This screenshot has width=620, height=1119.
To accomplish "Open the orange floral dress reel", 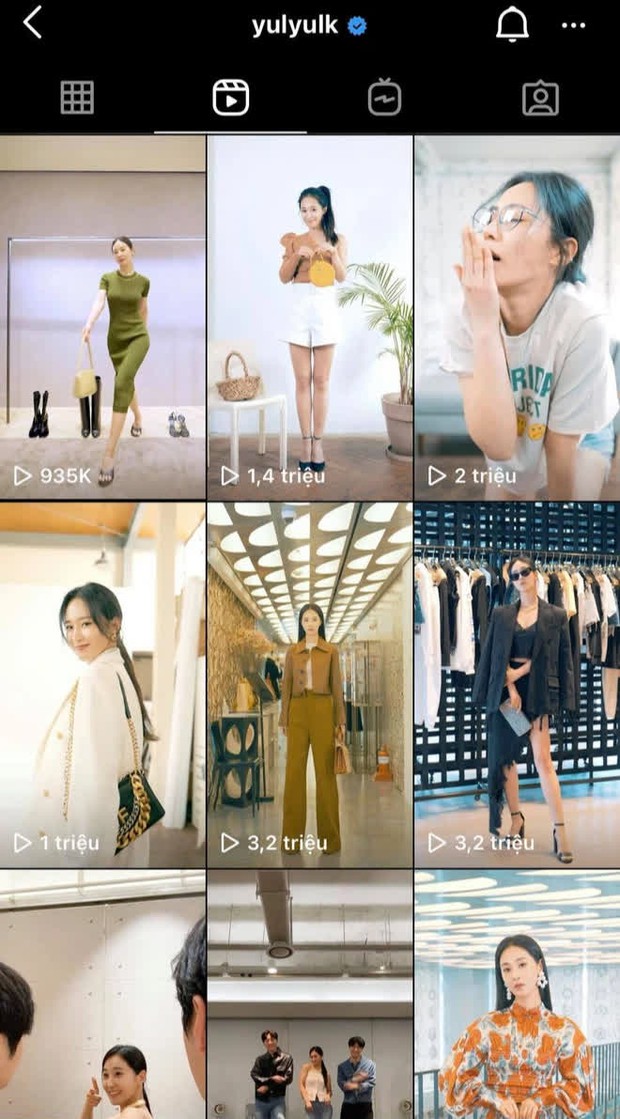I will tap(517, 995).
